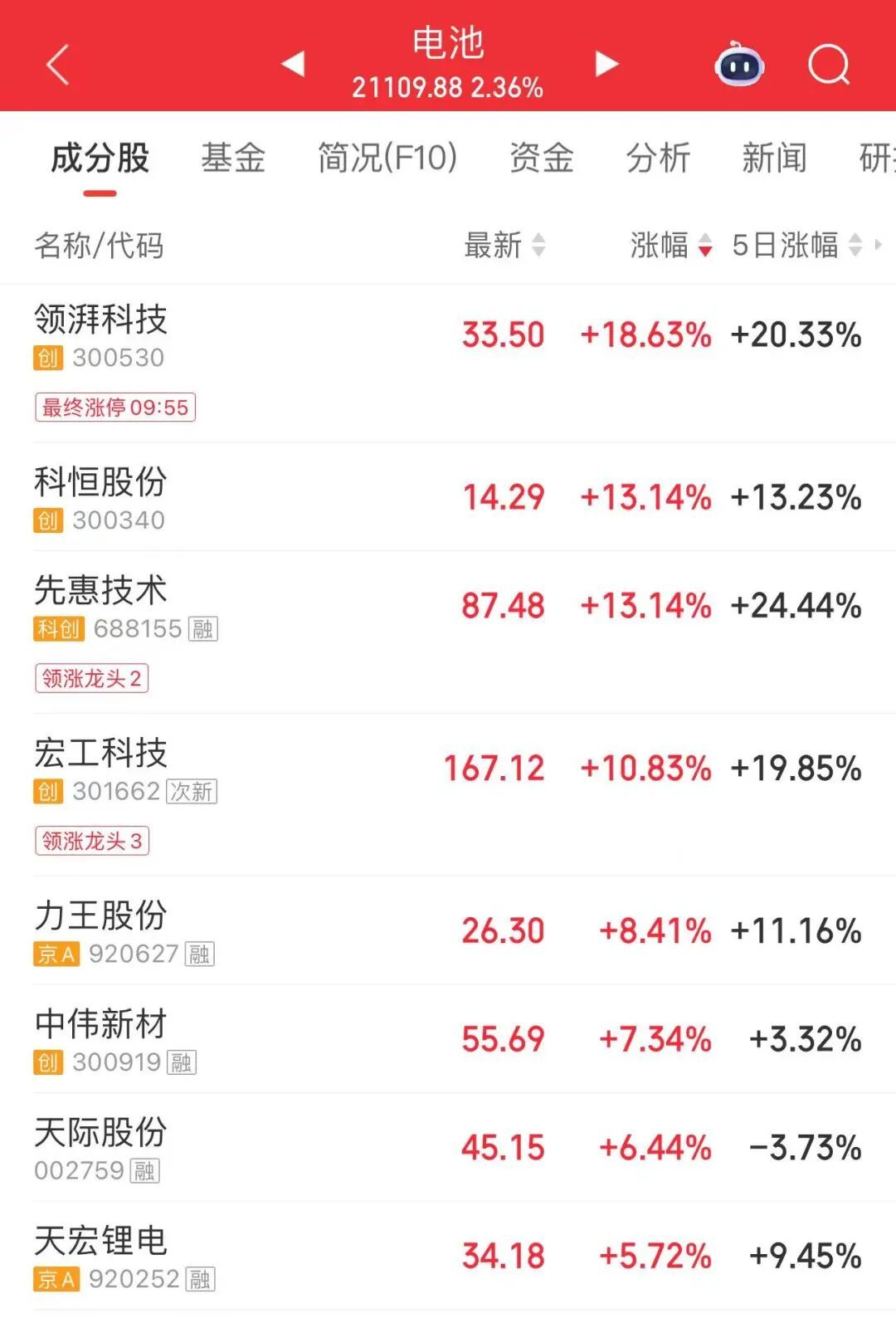Switch to the 基金 tab
The height and width of the screenshot is (1318, 896).
(x=233, y=158)
